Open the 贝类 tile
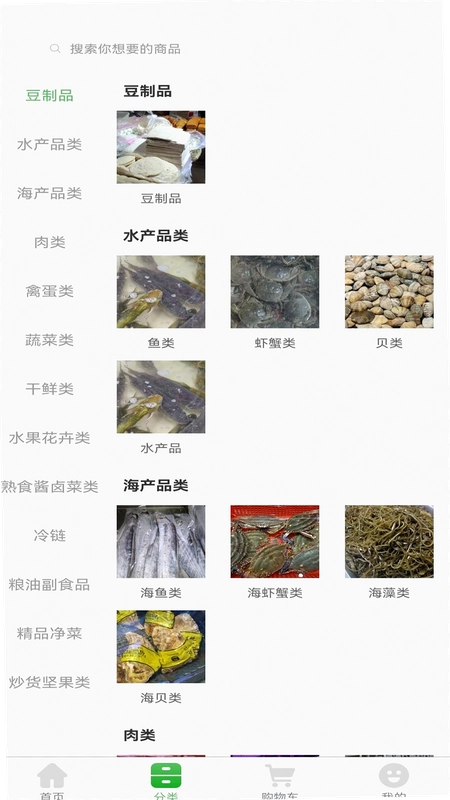 click(389, 302)
